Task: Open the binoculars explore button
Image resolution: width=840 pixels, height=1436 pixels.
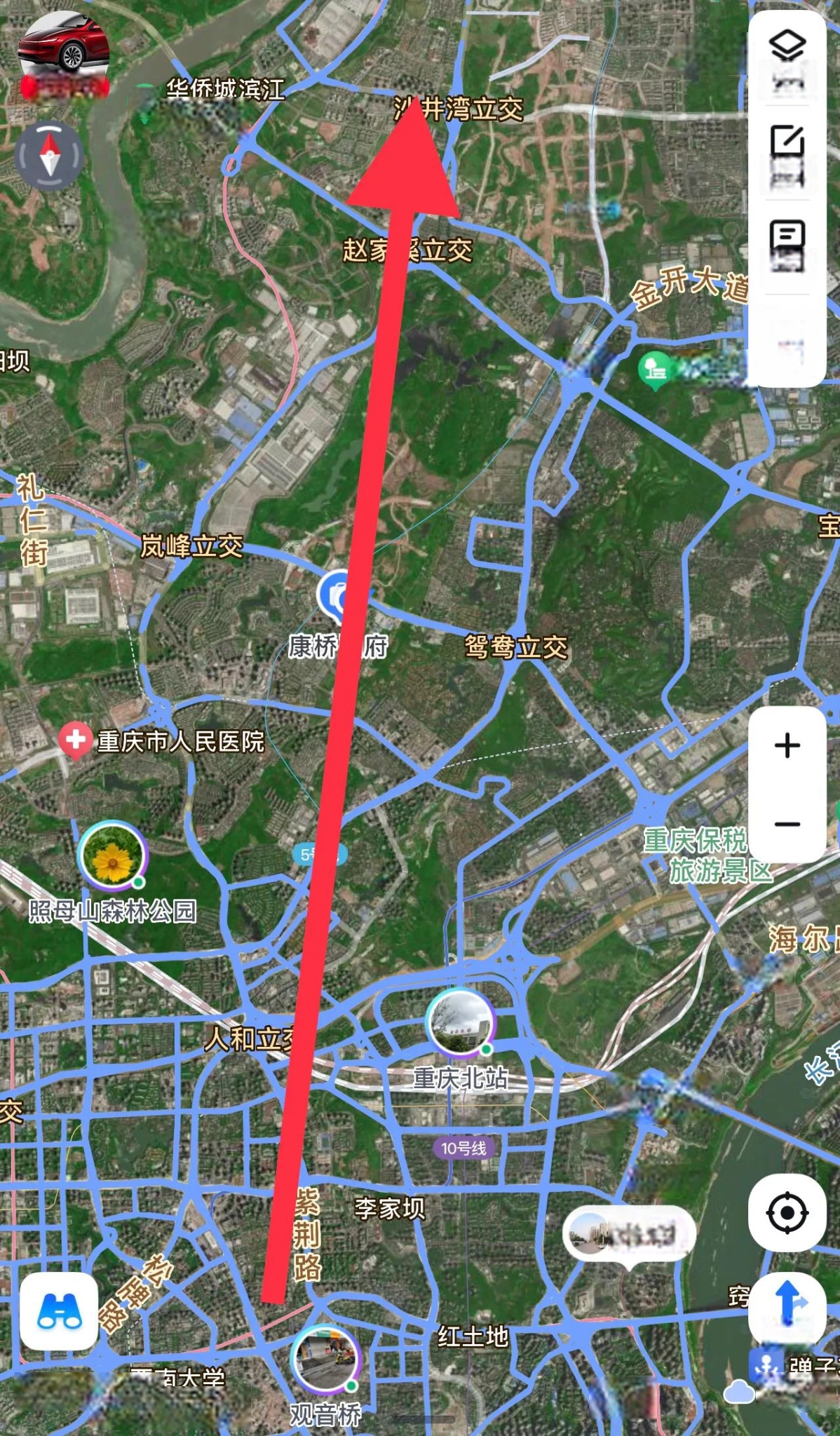Action: [x=59, y=1311]
